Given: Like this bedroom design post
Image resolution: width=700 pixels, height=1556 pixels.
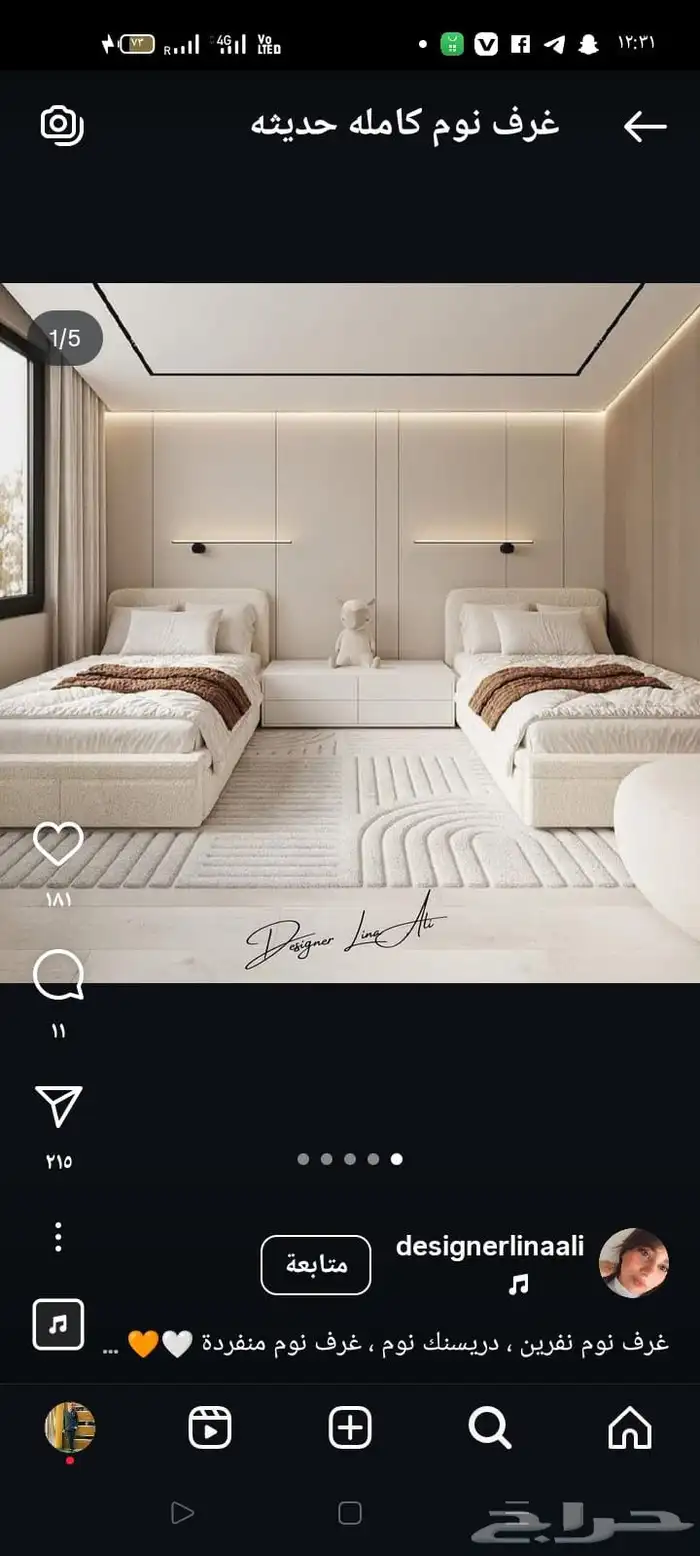Looking at the screenshot, I should (58, 843).
